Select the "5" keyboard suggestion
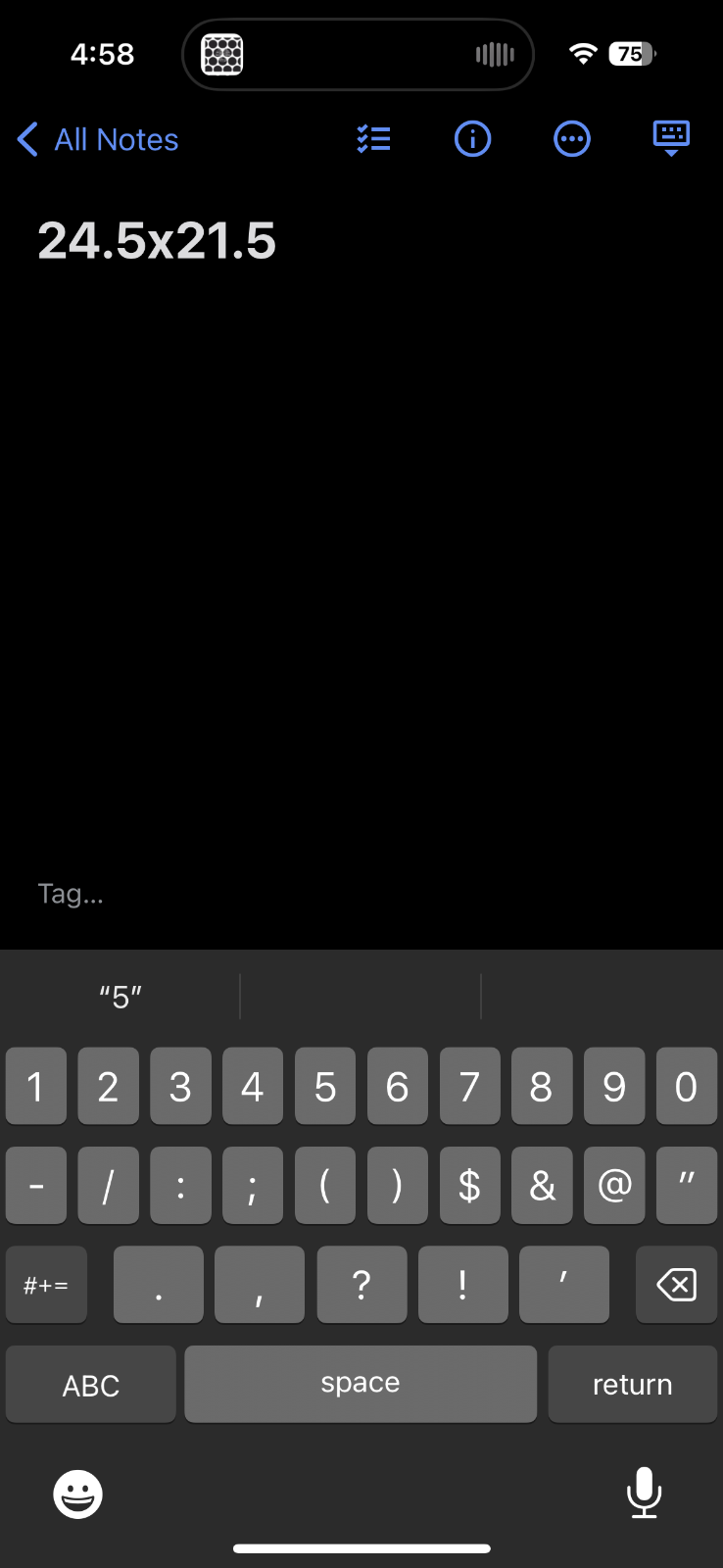The height and width of the screenshot is (1568, 723). (120, 997)
